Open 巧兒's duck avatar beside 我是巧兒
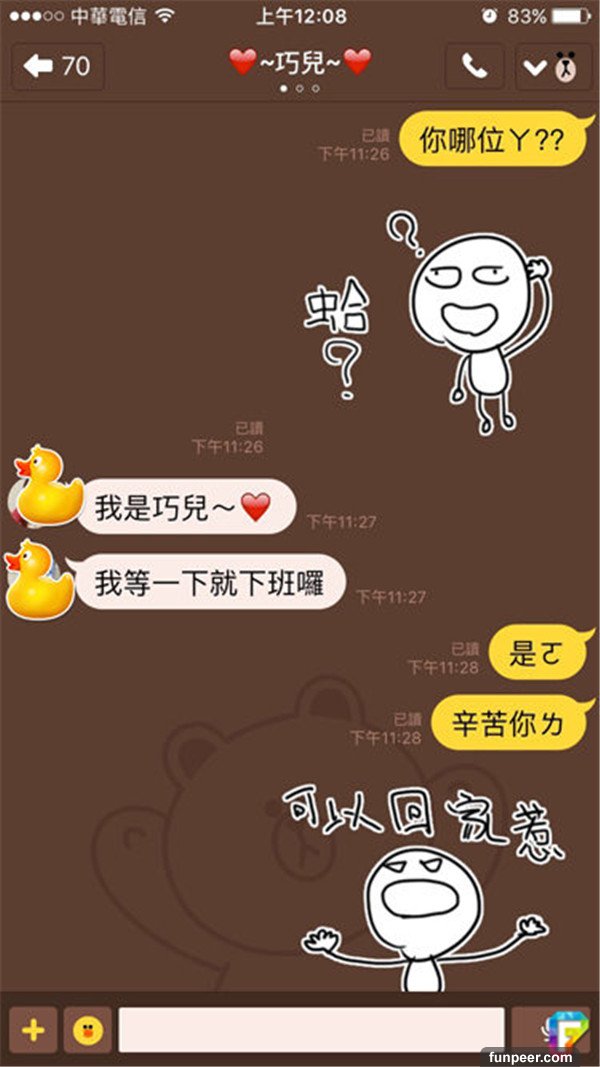This screenshot has height=1067, width=600. pos(47,485)
